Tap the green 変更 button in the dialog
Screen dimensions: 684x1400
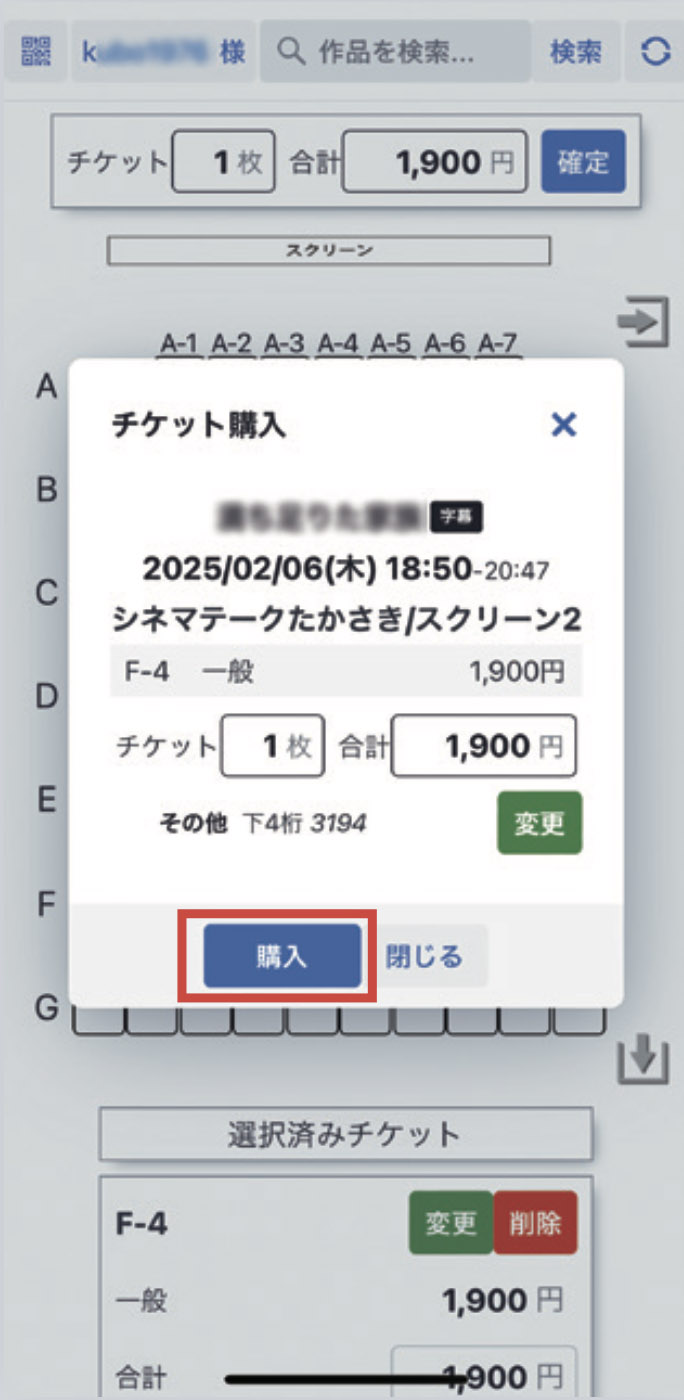tap(539, 824)
